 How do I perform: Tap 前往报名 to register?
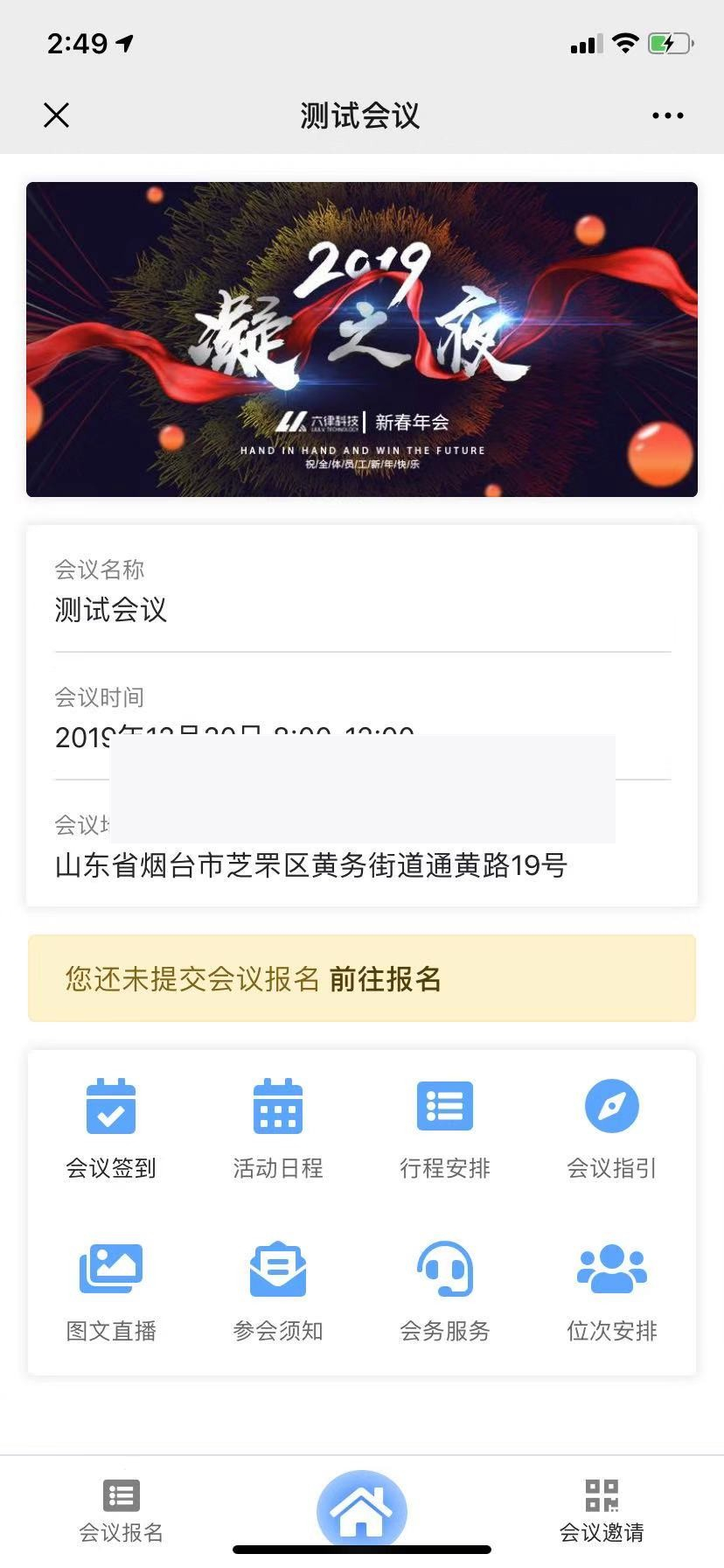click(x=386, y=980)
